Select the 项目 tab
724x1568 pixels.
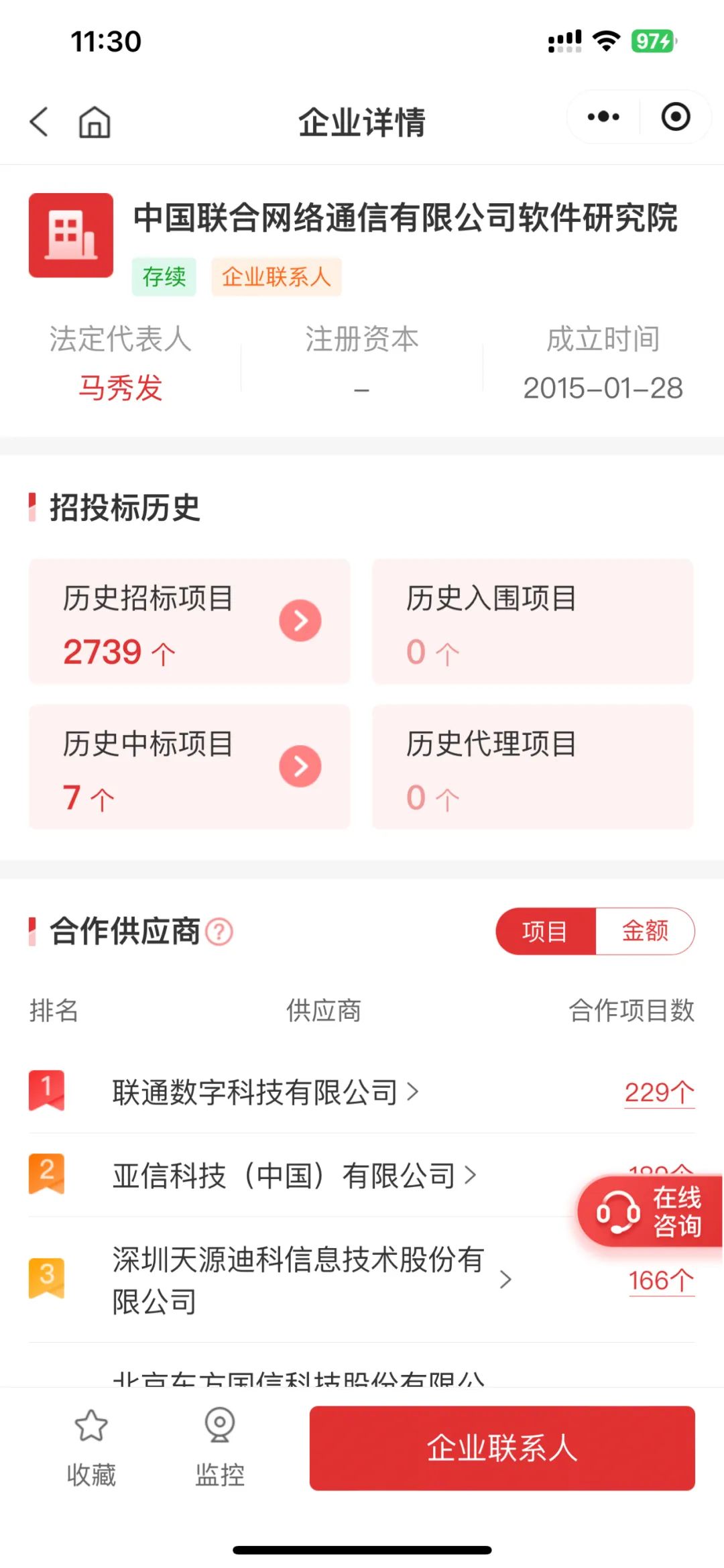point(545,931)
